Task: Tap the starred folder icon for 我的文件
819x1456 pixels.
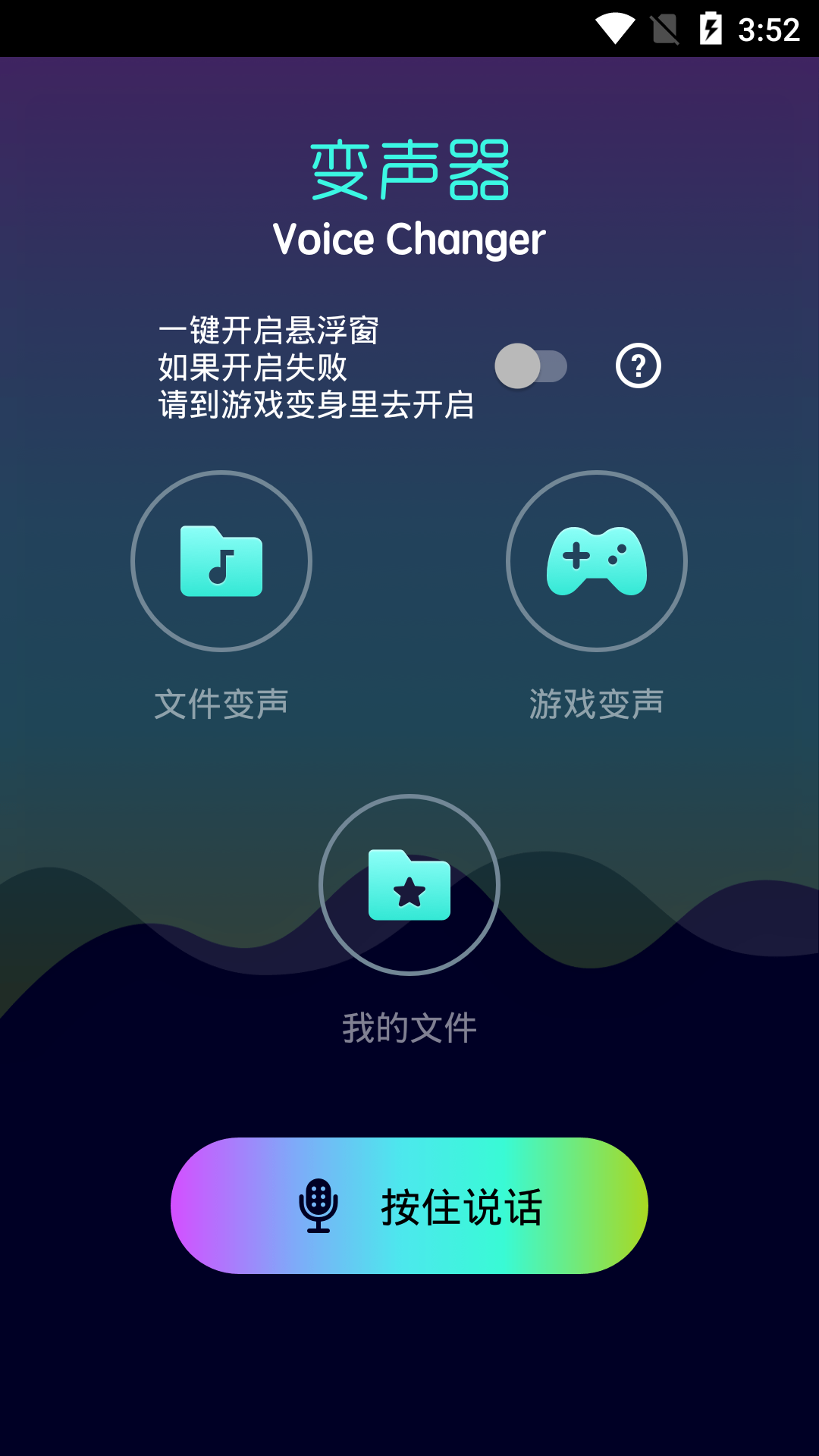Action: point(409,886)
